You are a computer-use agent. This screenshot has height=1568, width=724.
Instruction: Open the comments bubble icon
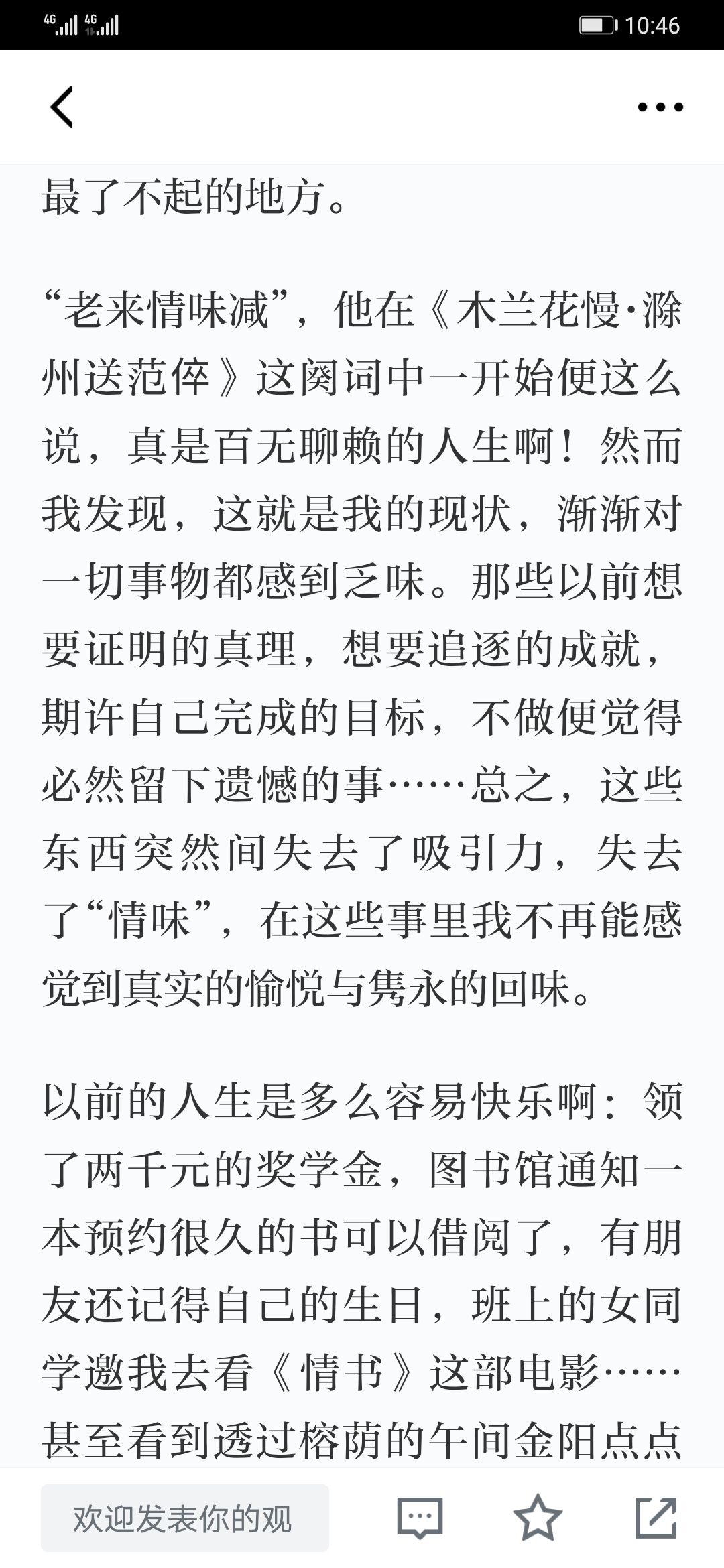point(420,1518)
